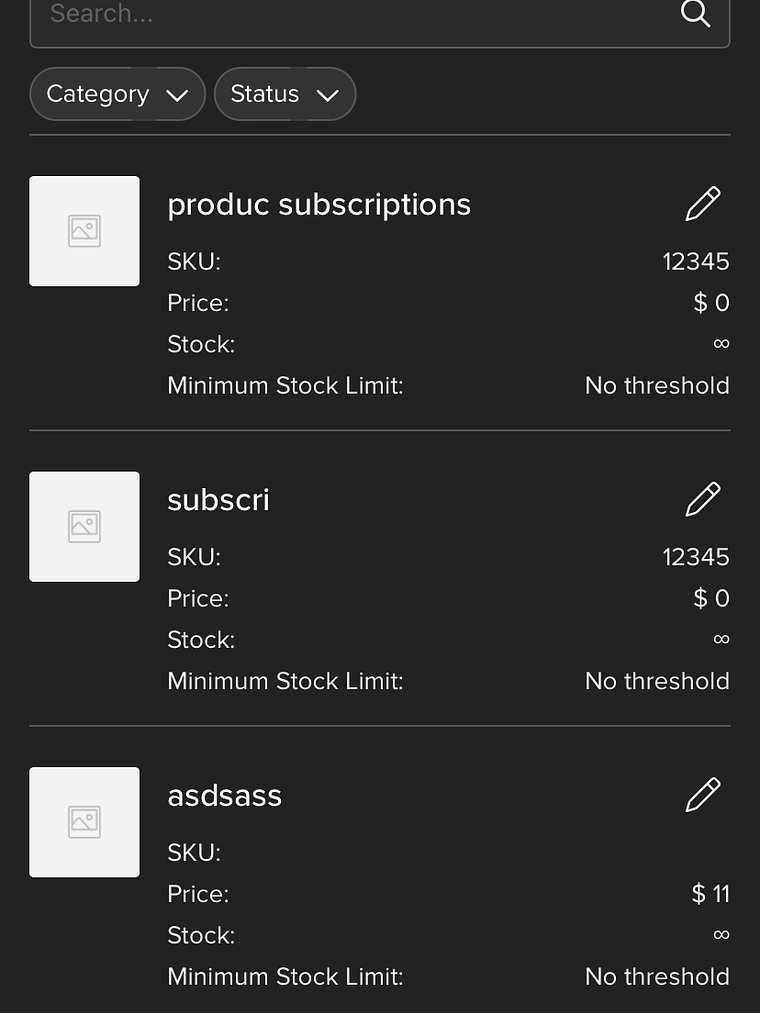This screenshot has height=1013, width=760.
Task: Click the $ 11 price of asdsass
Action: (x=710, y=894)
